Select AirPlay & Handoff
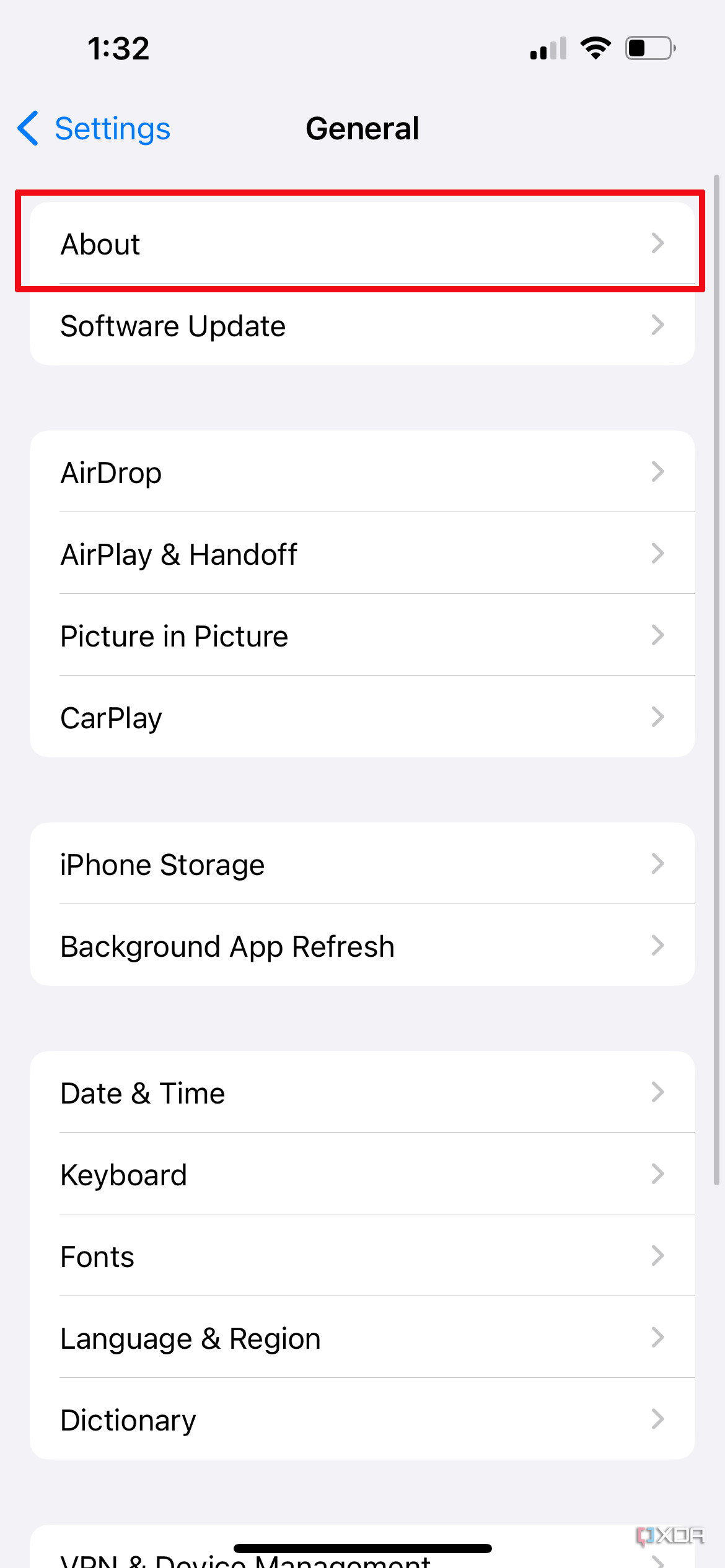725x1568 pixels. [x=362, y=554]
